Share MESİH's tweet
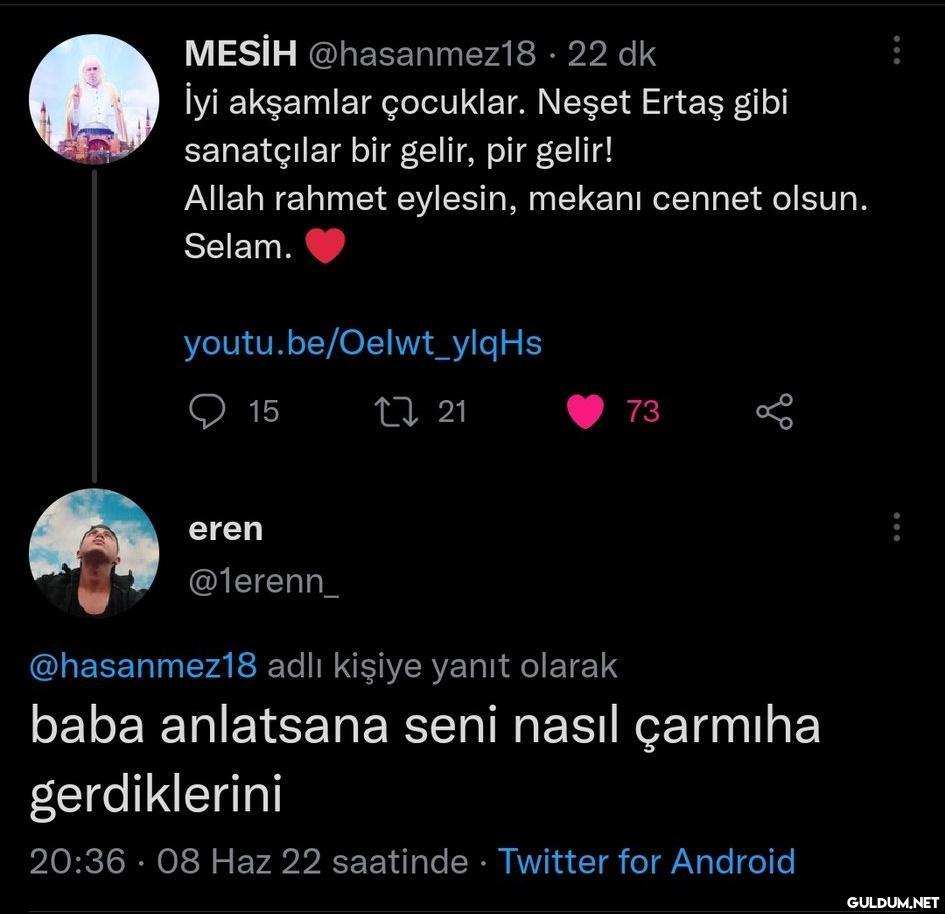Image resolution: width=945 pixels, height=914 pixels. (x=774, y=411)
